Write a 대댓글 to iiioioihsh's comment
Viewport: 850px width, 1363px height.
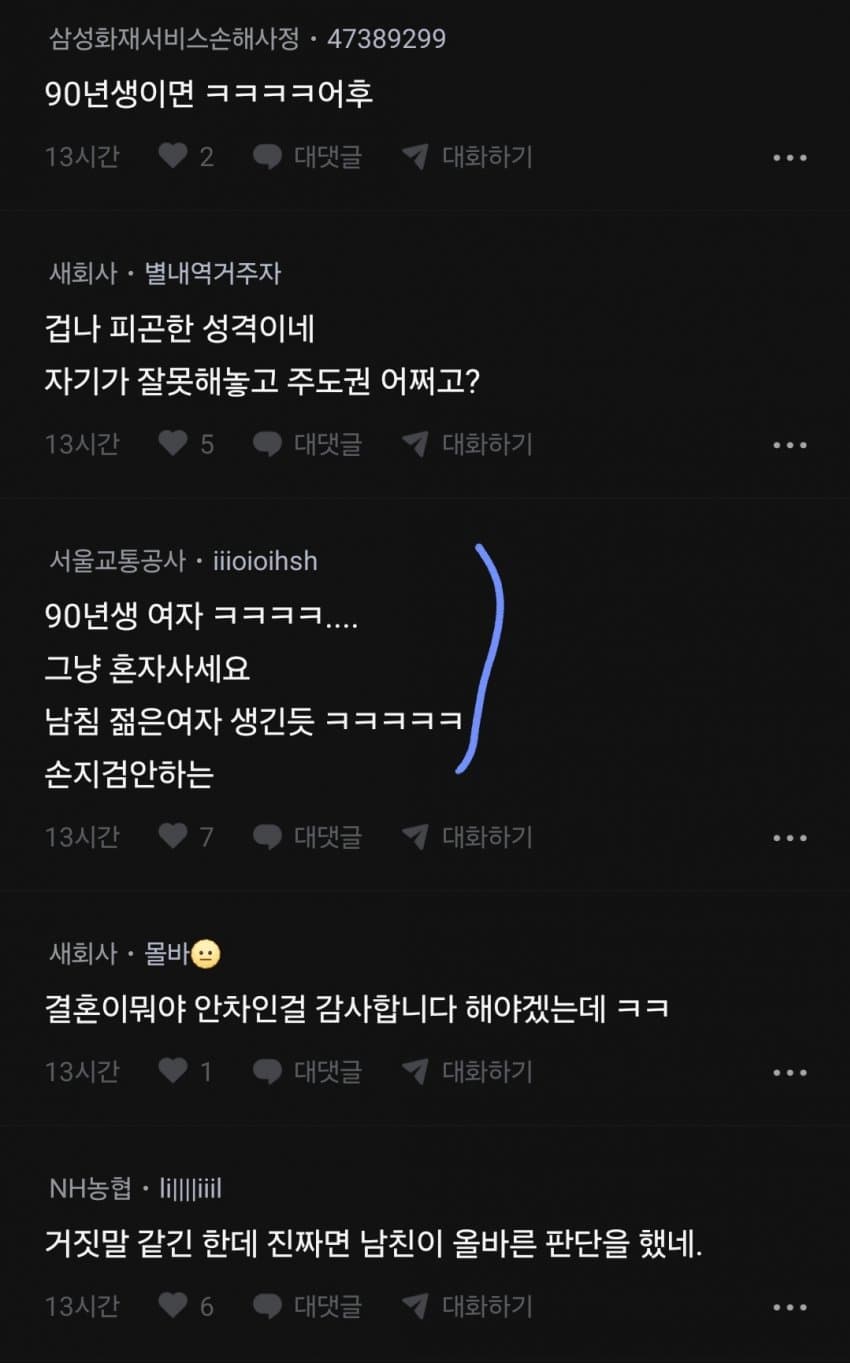307,836
